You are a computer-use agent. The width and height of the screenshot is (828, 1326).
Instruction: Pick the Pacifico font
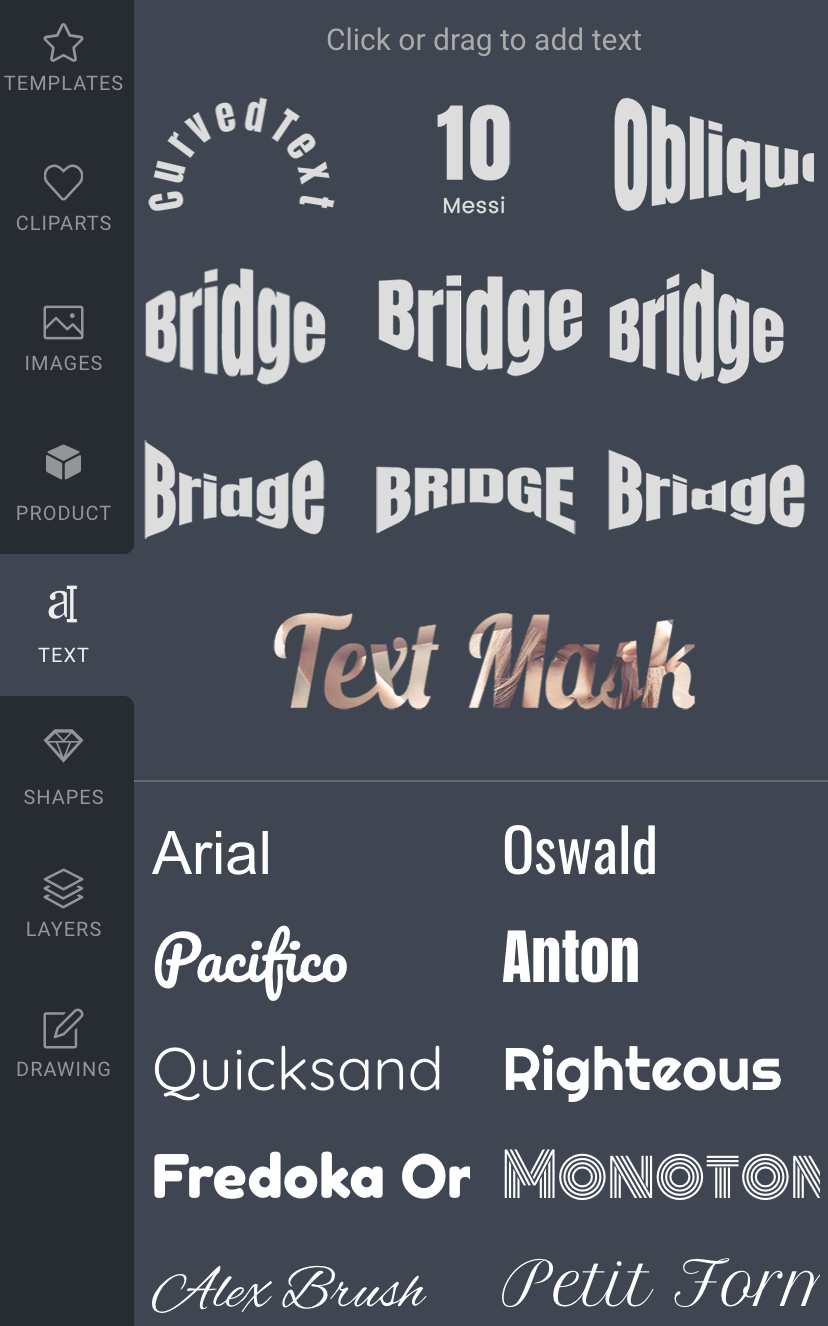click(251, 962)
